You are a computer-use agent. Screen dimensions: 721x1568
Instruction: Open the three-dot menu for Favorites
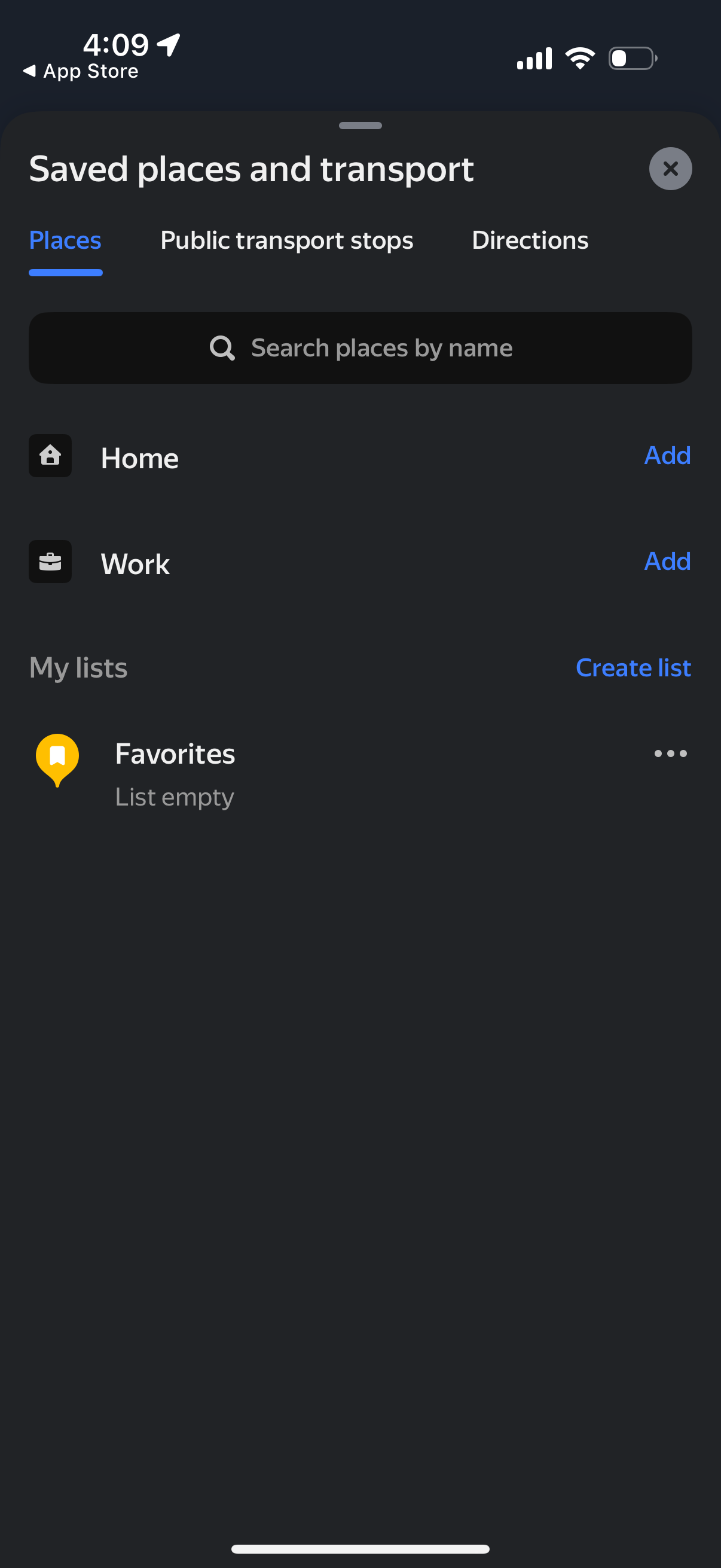click(x=670, y=754)
